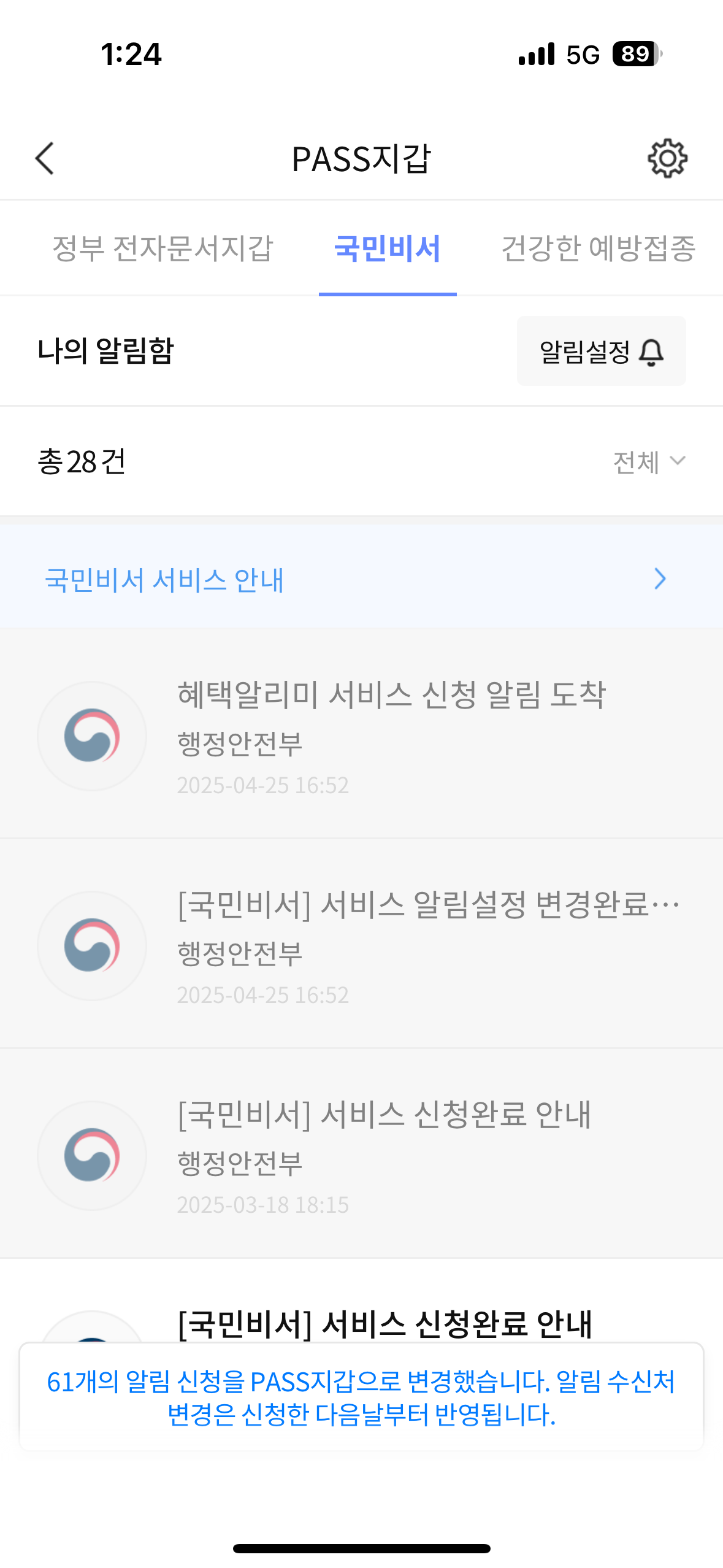
Task: Open the settings gear icon
Action: pyautogui.click(x=667, y=159)
